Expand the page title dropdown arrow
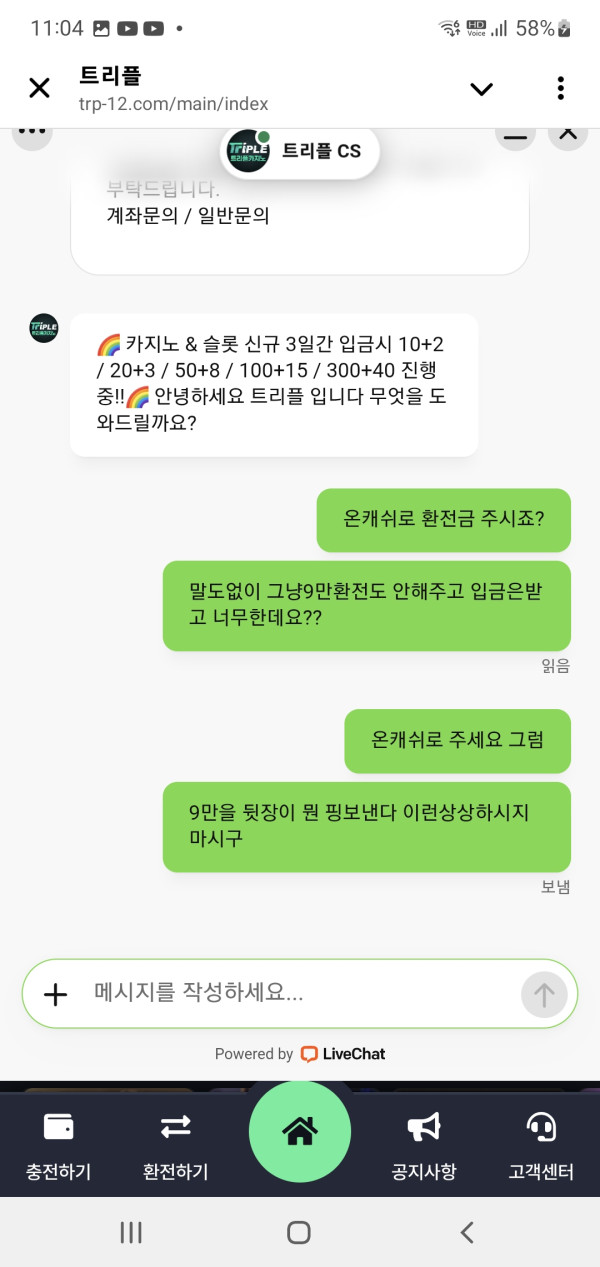Image resolution: width=600 pixels, height=1267 pixels. (x=481, y=89)
